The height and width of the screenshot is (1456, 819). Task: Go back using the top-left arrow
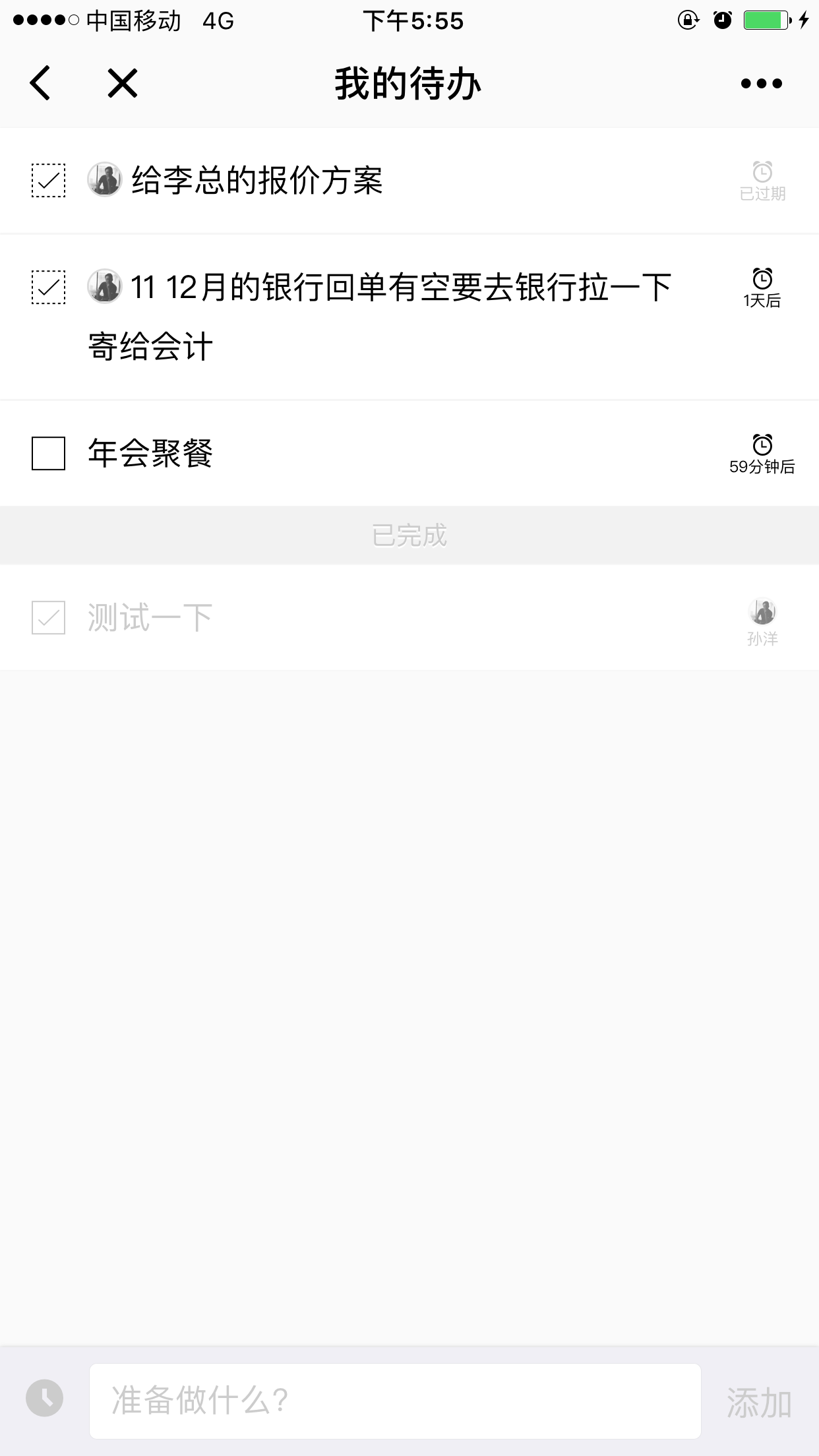click(40, 84)
